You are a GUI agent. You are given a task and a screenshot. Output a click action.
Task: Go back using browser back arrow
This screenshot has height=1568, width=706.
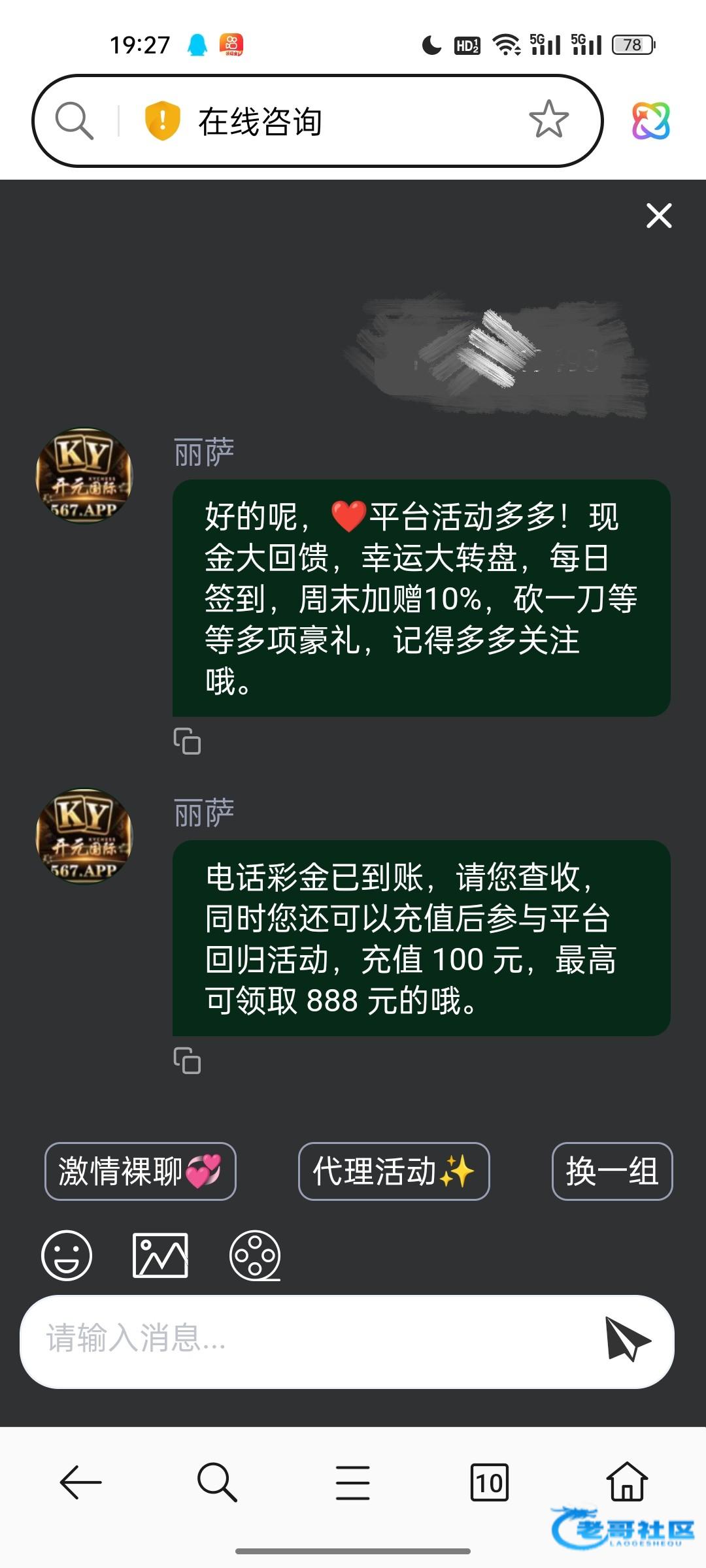[x=81, y=1482]
